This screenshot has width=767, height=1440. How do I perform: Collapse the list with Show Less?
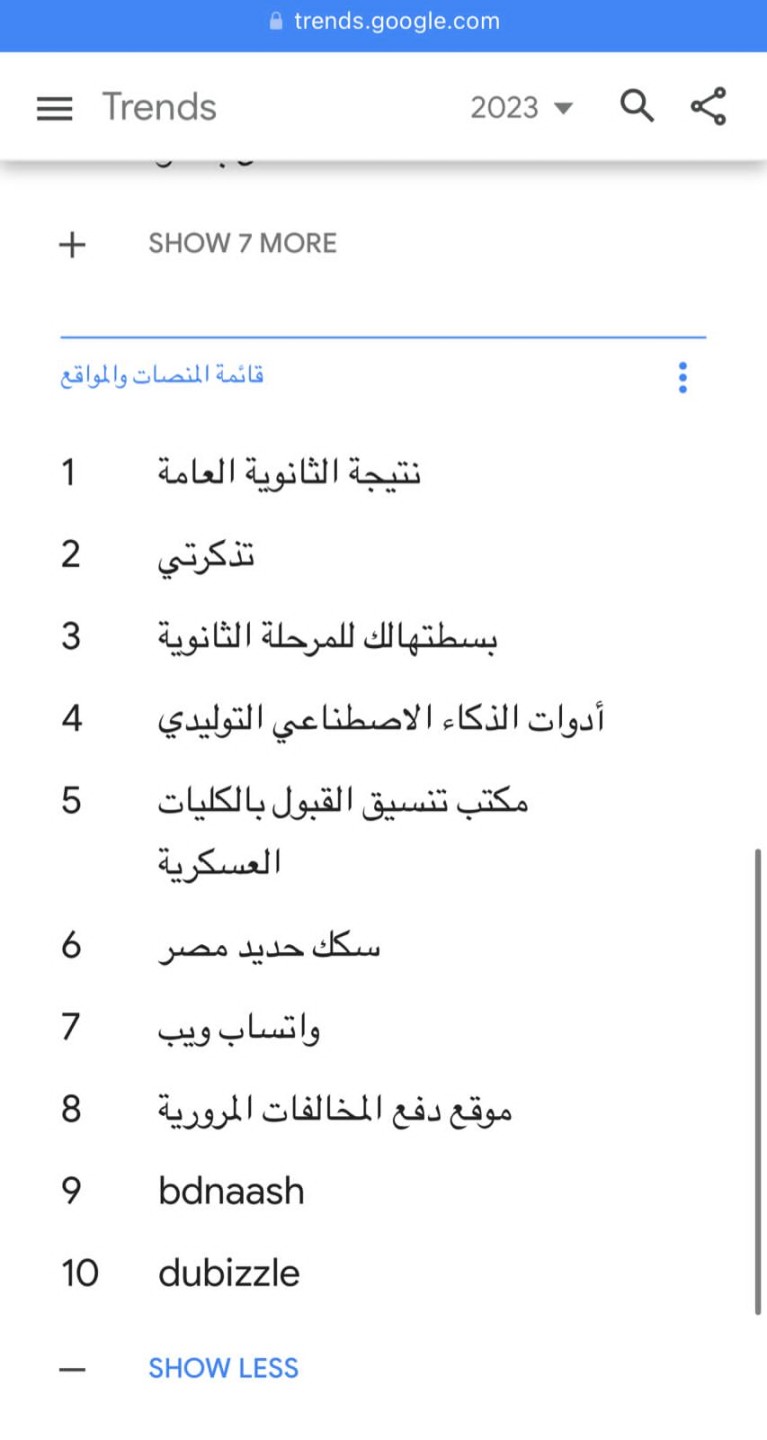tap(223, 1368)
